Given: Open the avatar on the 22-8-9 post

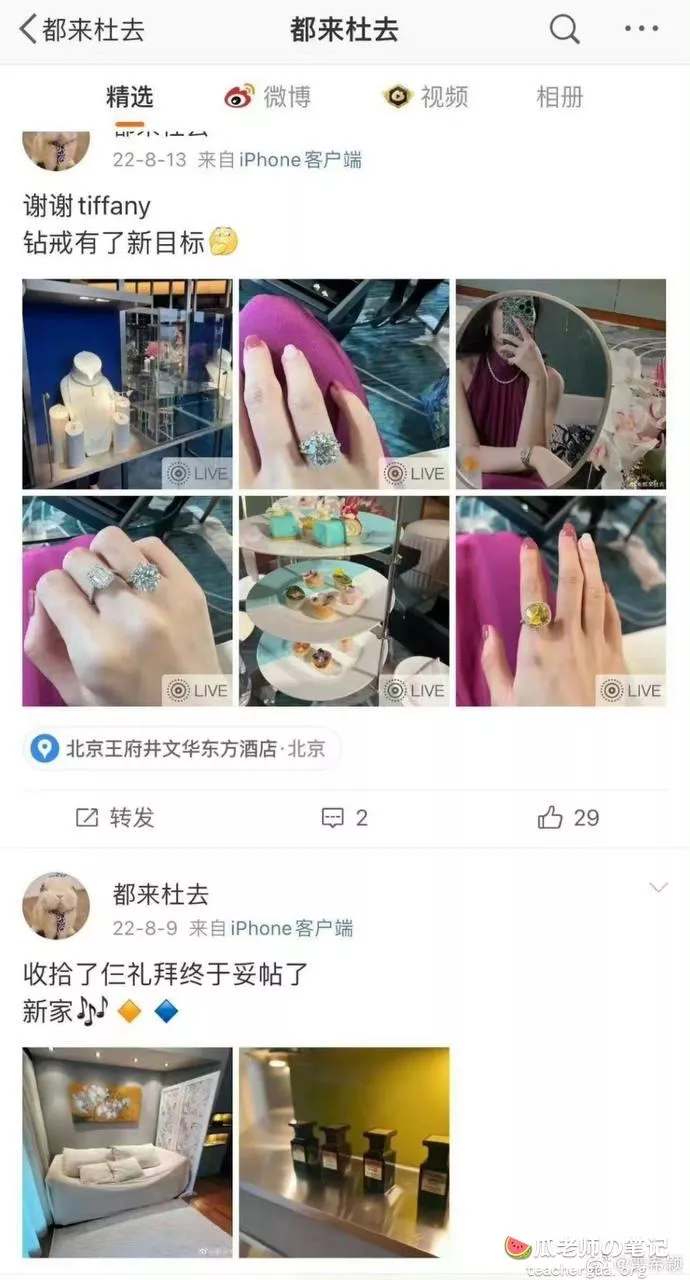Looking at the screenshot, I should click(56, 906).
